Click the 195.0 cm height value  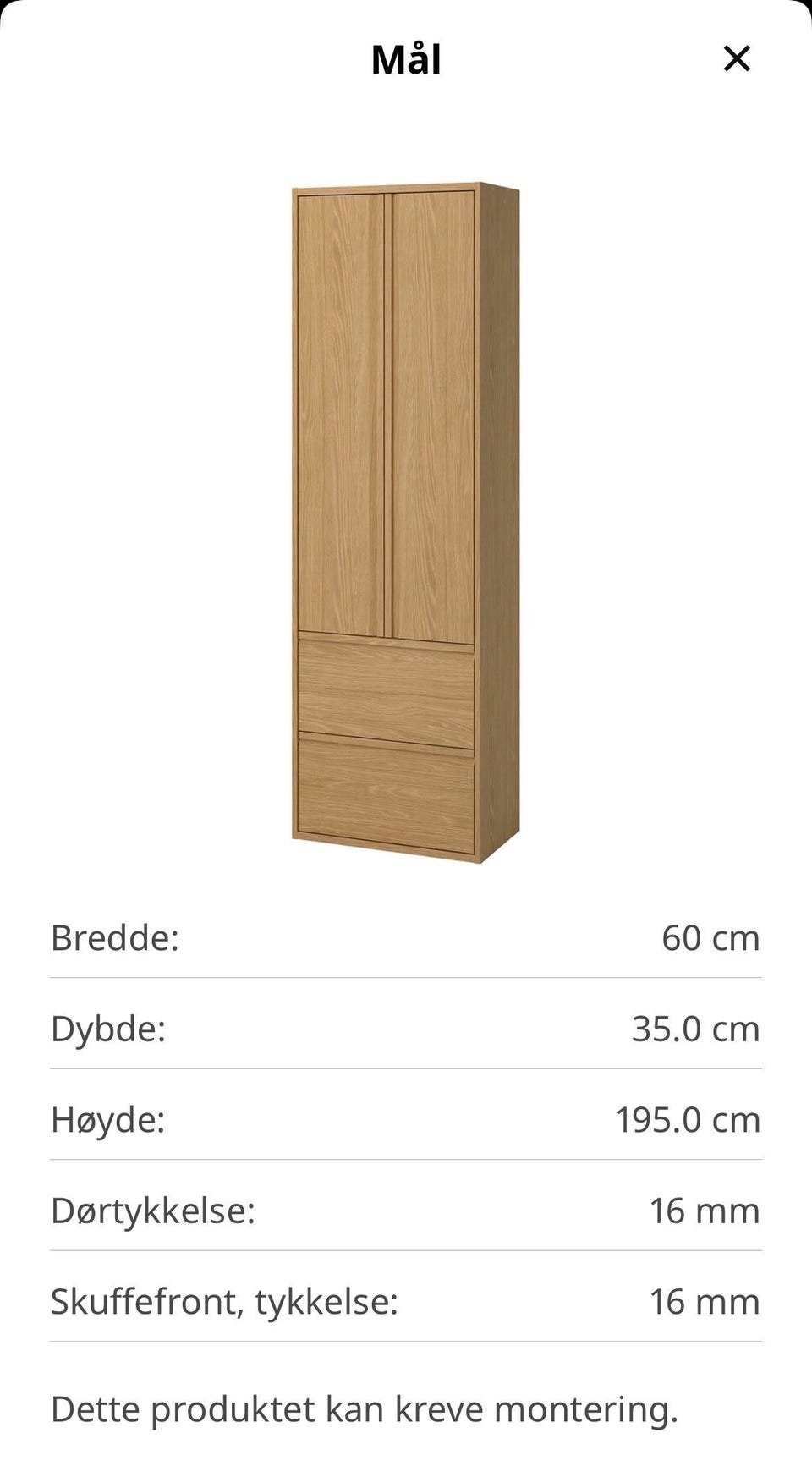687,1119
